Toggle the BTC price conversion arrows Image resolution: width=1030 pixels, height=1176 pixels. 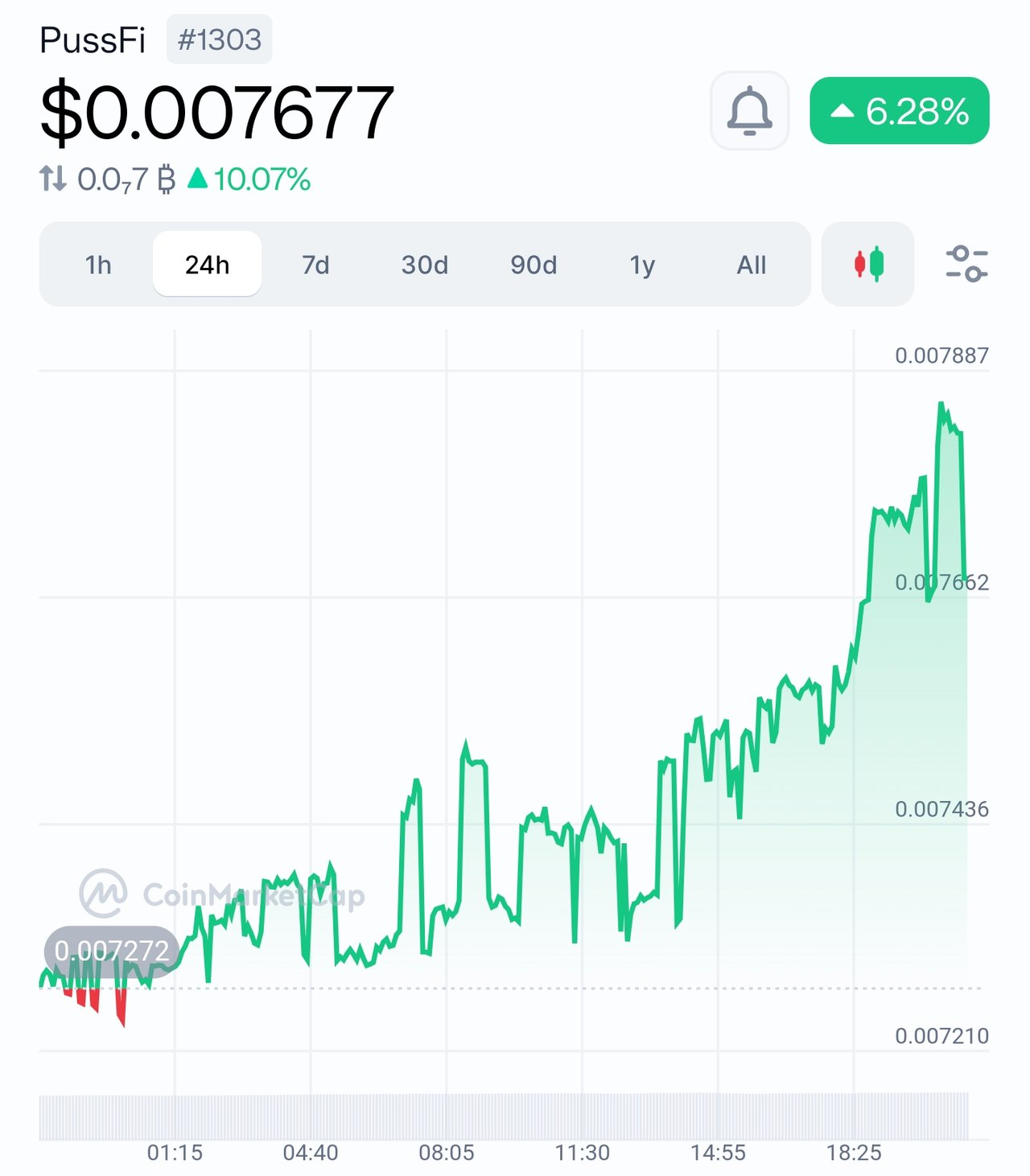53,178
